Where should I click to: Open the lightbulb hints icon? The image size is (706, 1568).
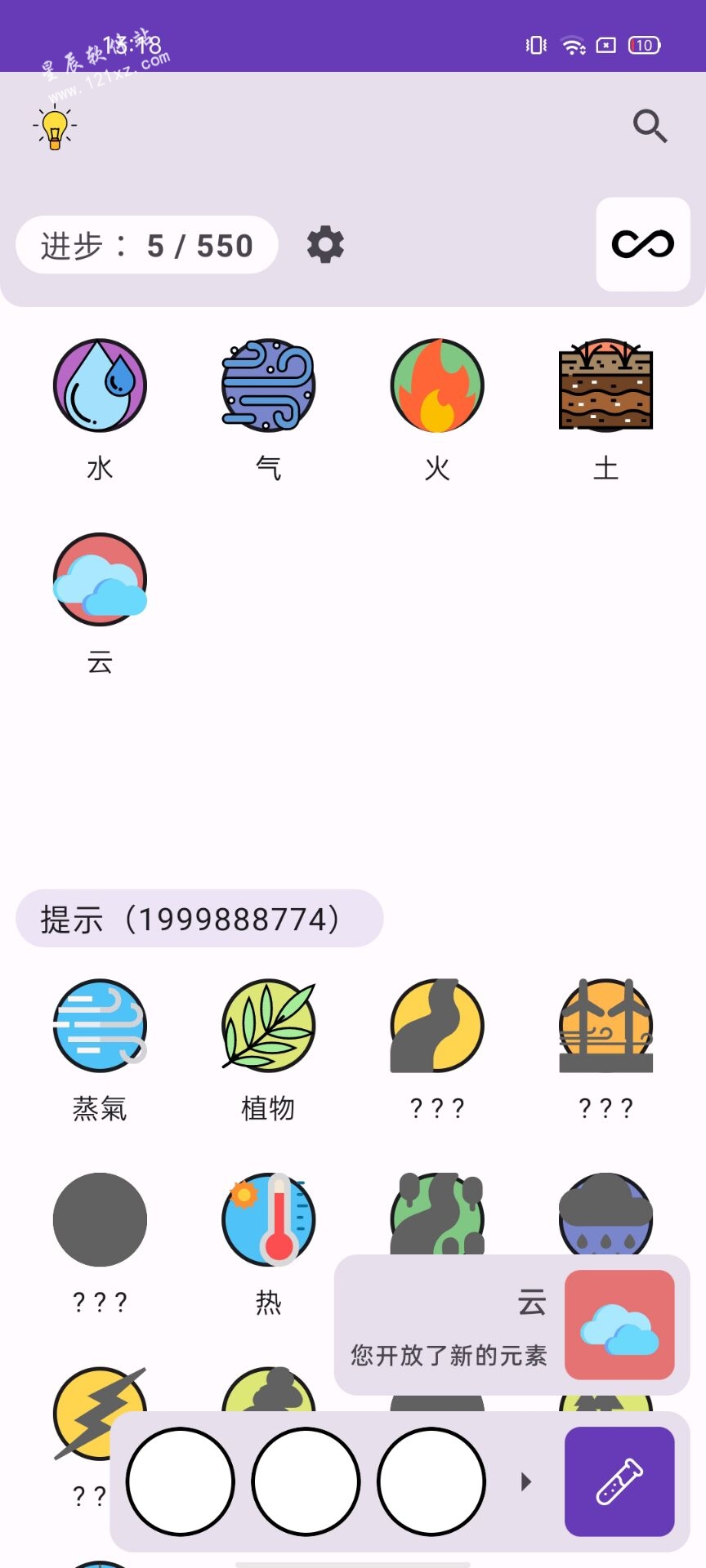(55, 127)
